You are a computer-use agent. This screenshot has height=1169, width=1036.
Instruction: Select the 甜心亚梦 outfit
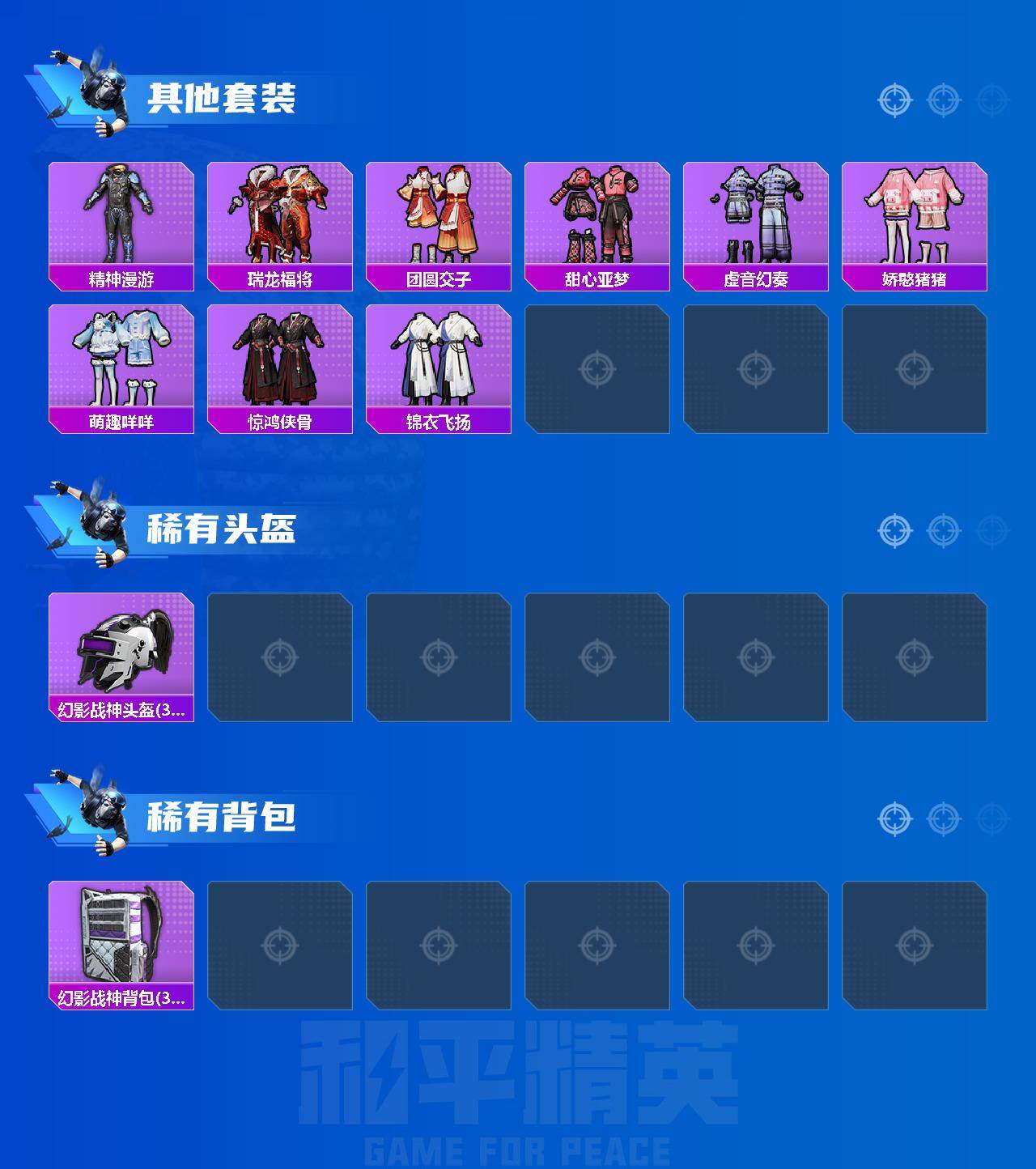point(597,219)
